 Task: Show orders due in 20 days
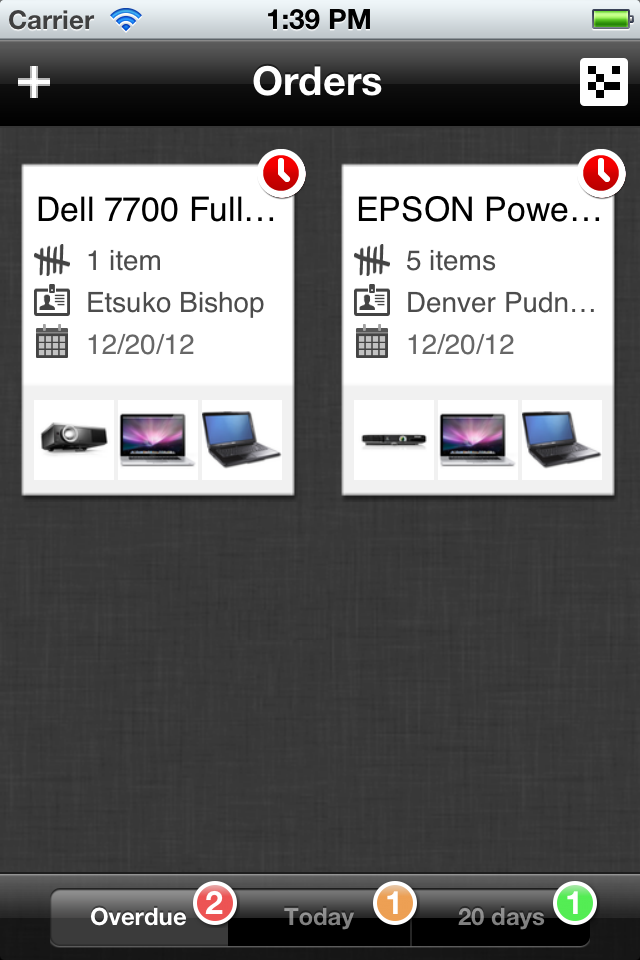(x=500, y=917)
